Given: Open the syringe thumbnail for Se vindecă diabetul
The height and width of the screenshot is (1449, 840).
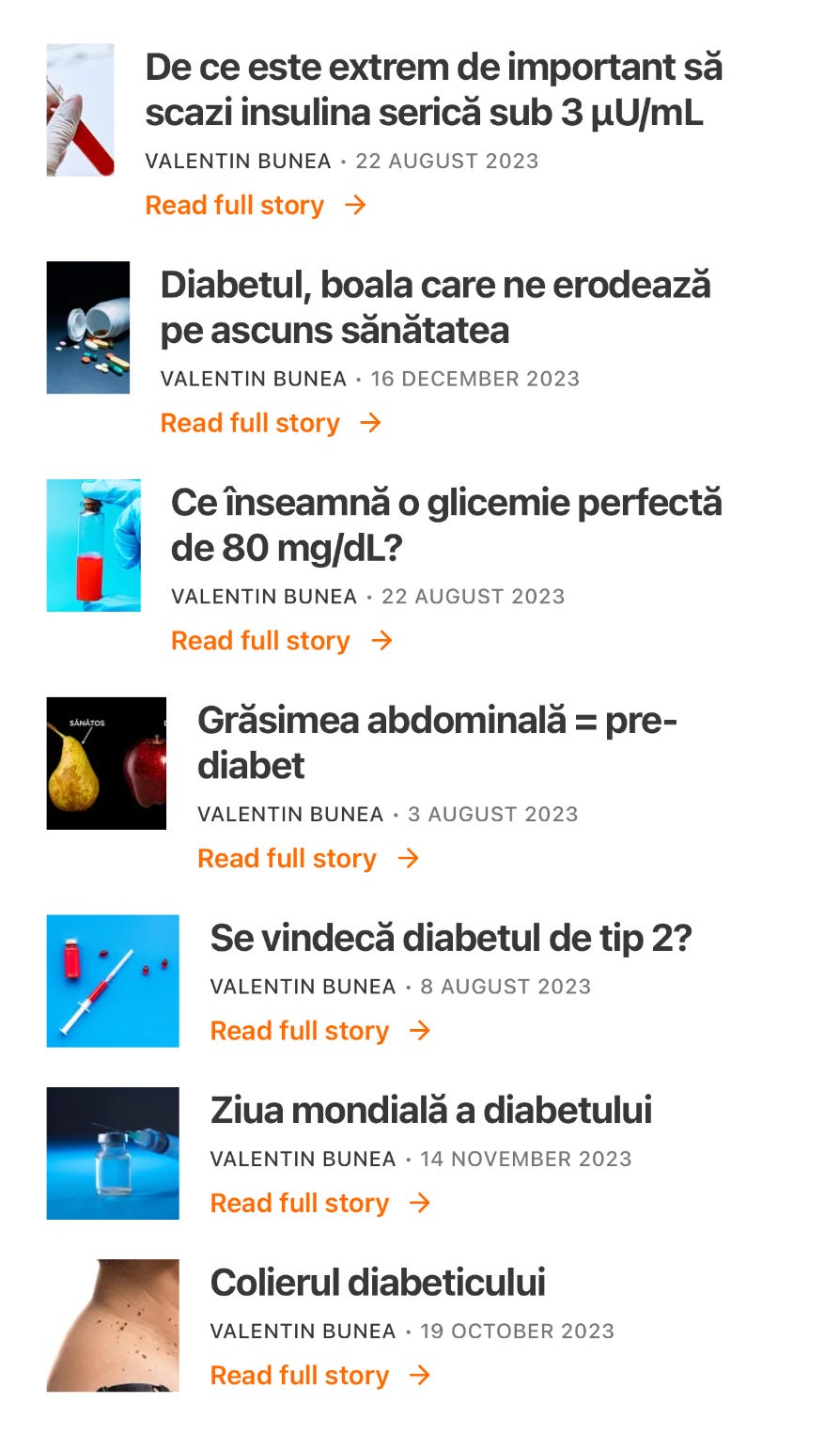Looking at the screenshot, I should (113, 981).
